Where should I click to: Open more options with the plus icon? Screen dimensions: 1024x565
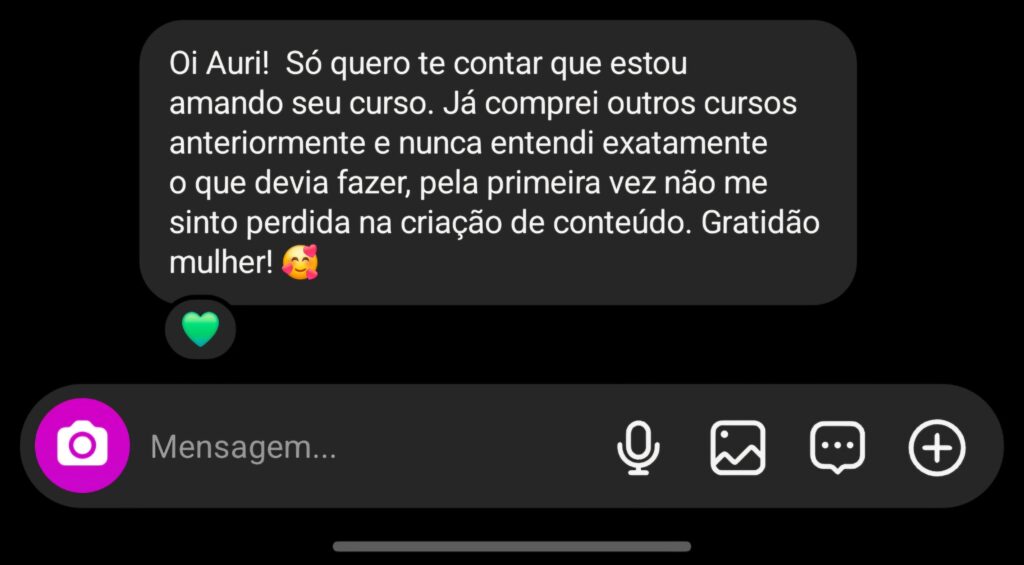coord(937,447)
